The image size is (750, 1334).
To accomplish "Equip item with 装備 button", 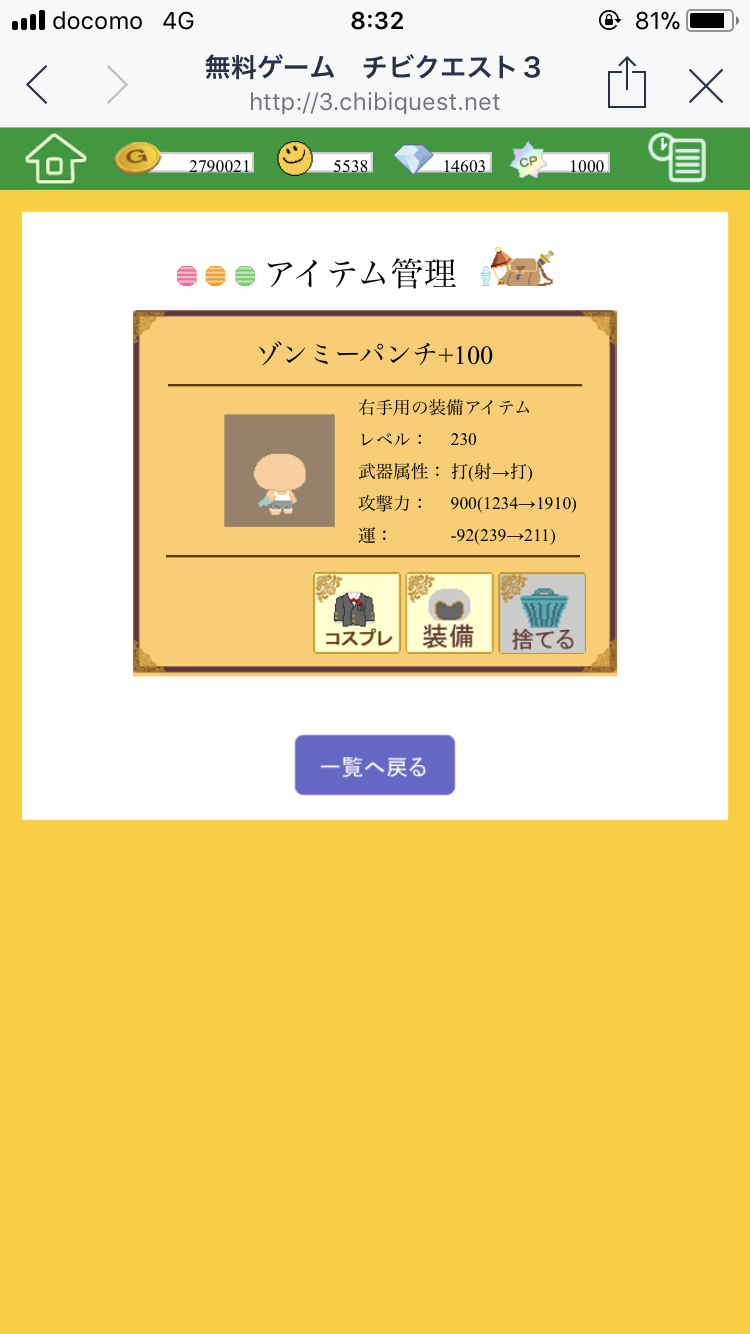I will (449, 613).
